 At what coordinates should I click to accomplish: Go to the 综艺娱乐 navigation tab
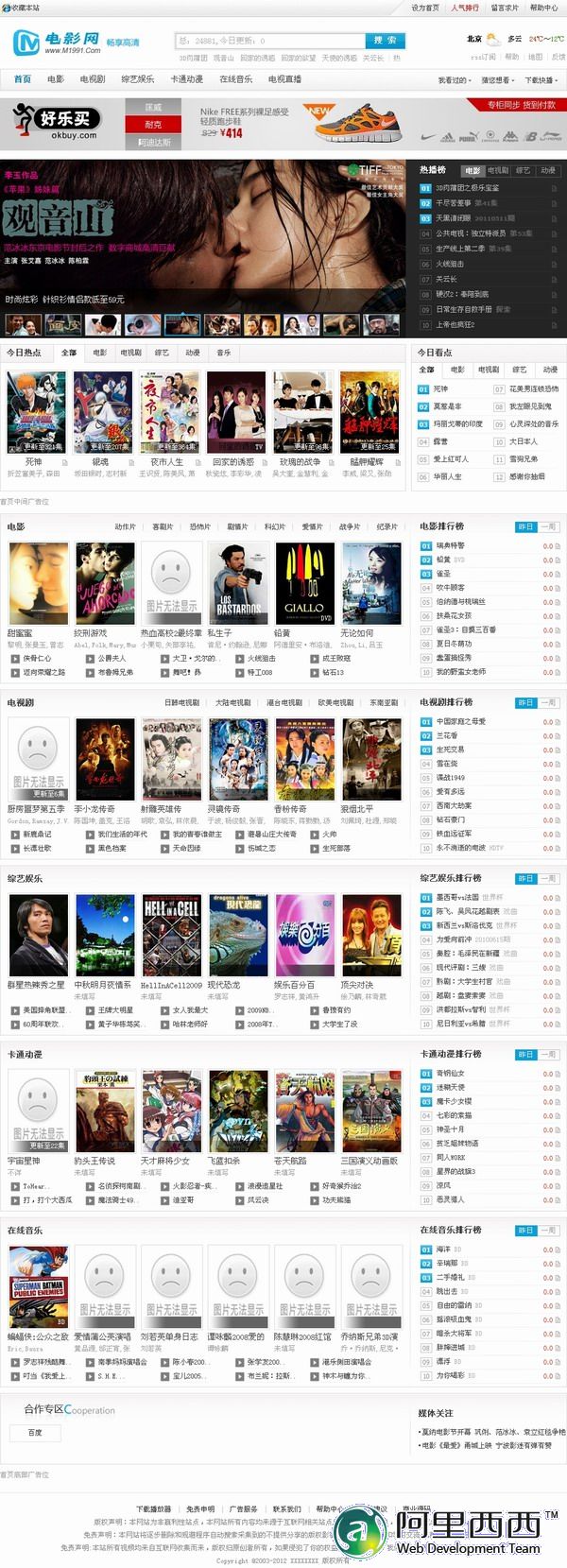(x=138, y=79)
